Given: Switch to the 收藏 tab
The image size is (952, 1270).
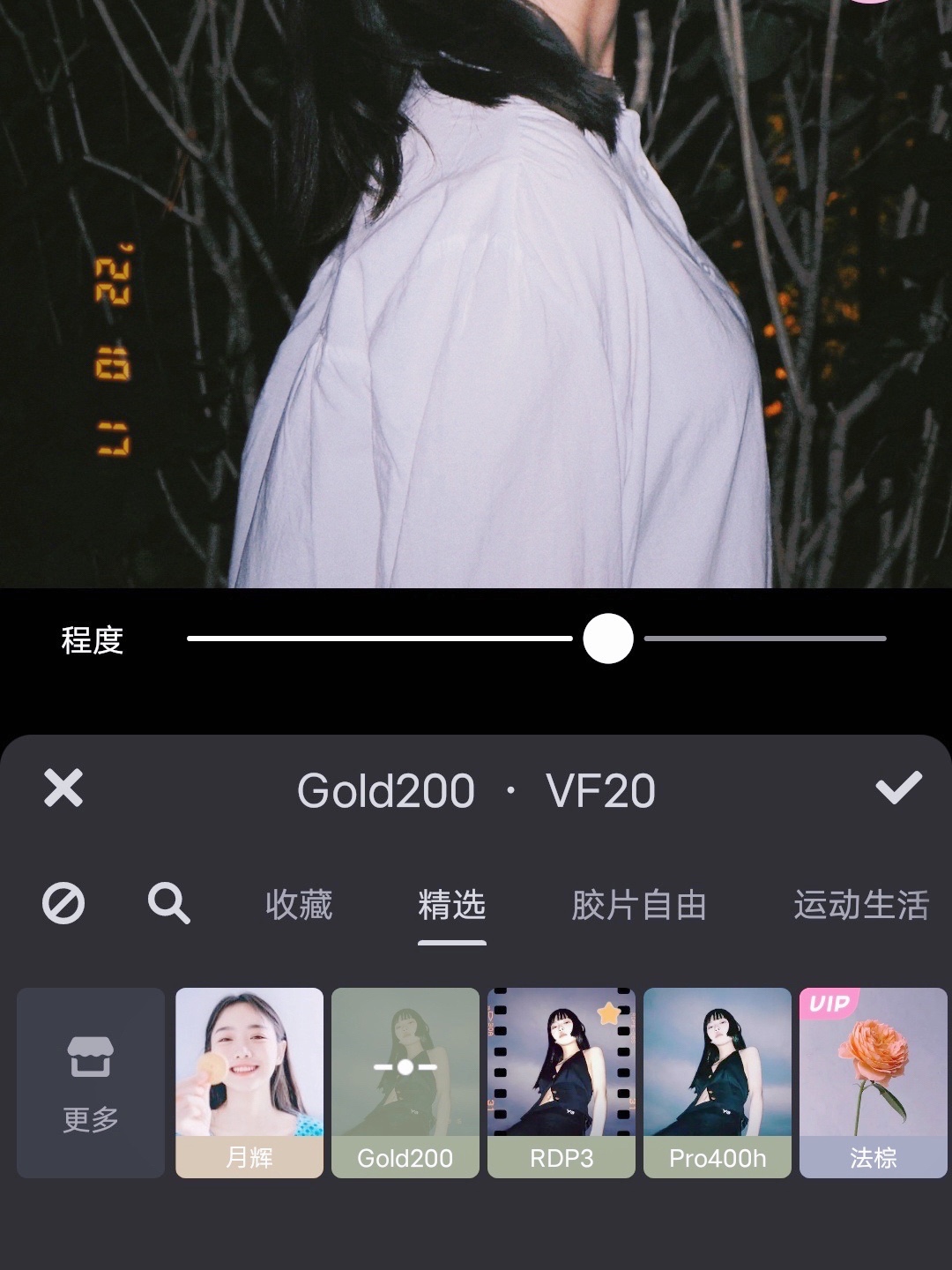Looking at the screenshot, I should pos(299,905).
